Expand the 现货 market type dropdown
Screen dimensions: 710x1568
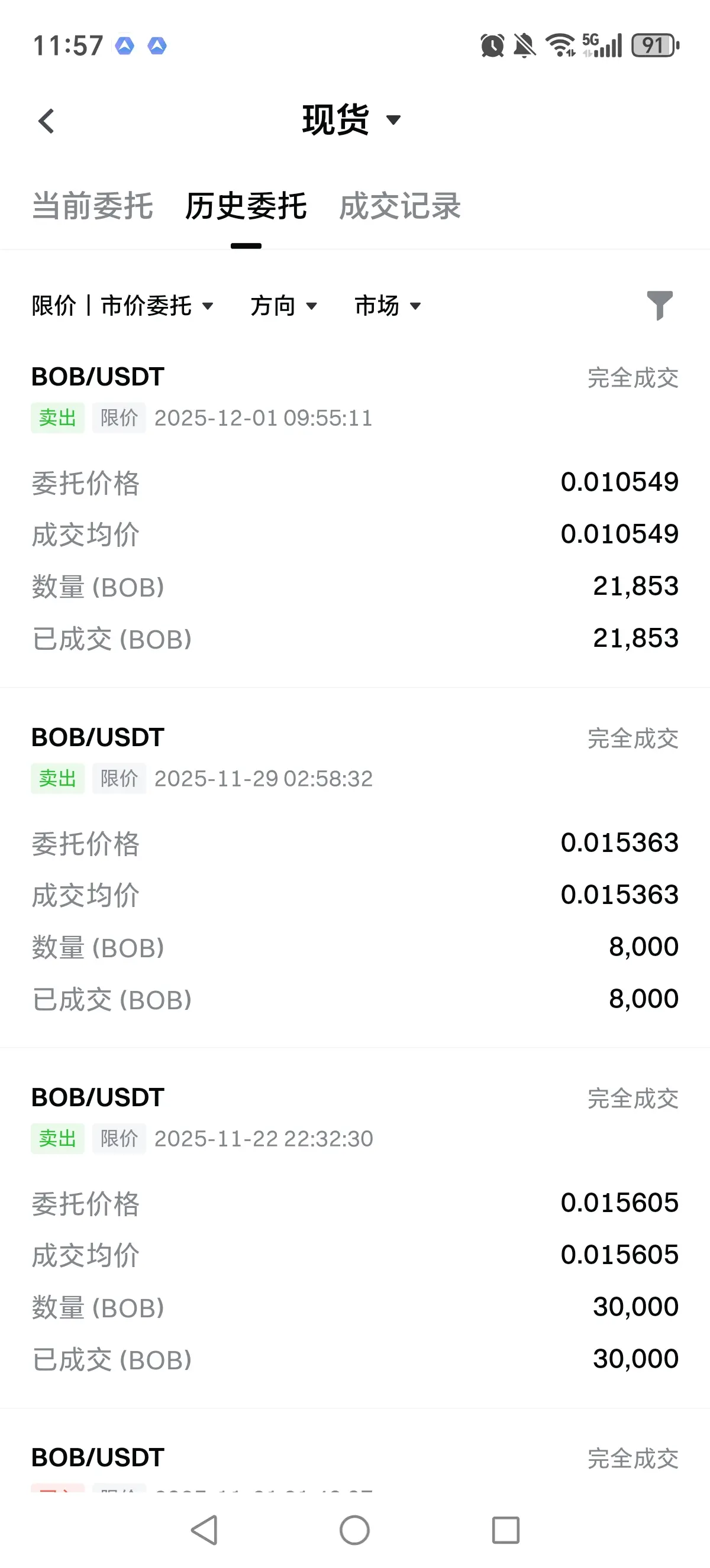pyautogui.click(x=351, y=120)
